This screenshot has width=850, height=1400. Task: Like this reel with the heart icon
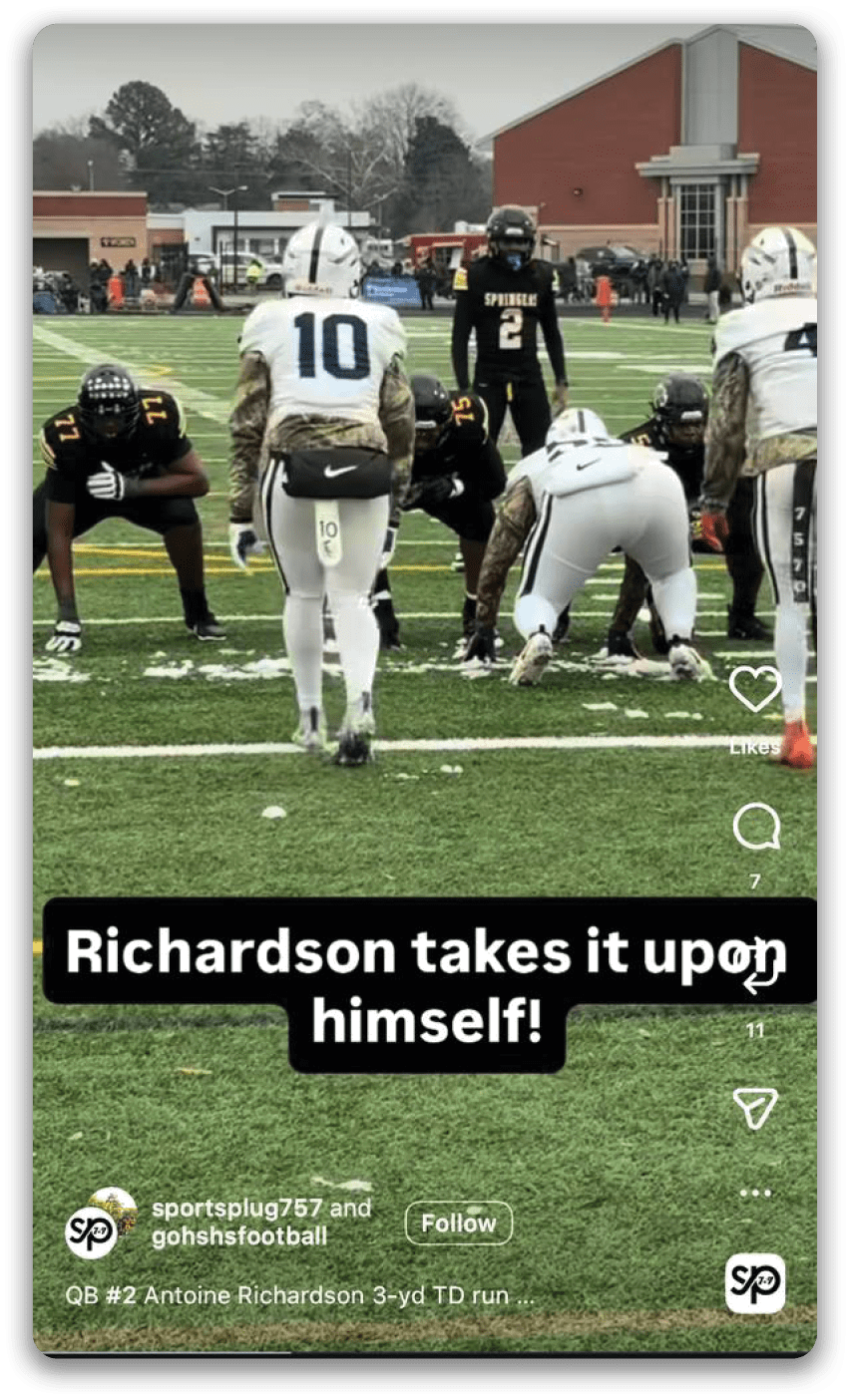click(754, 689)
